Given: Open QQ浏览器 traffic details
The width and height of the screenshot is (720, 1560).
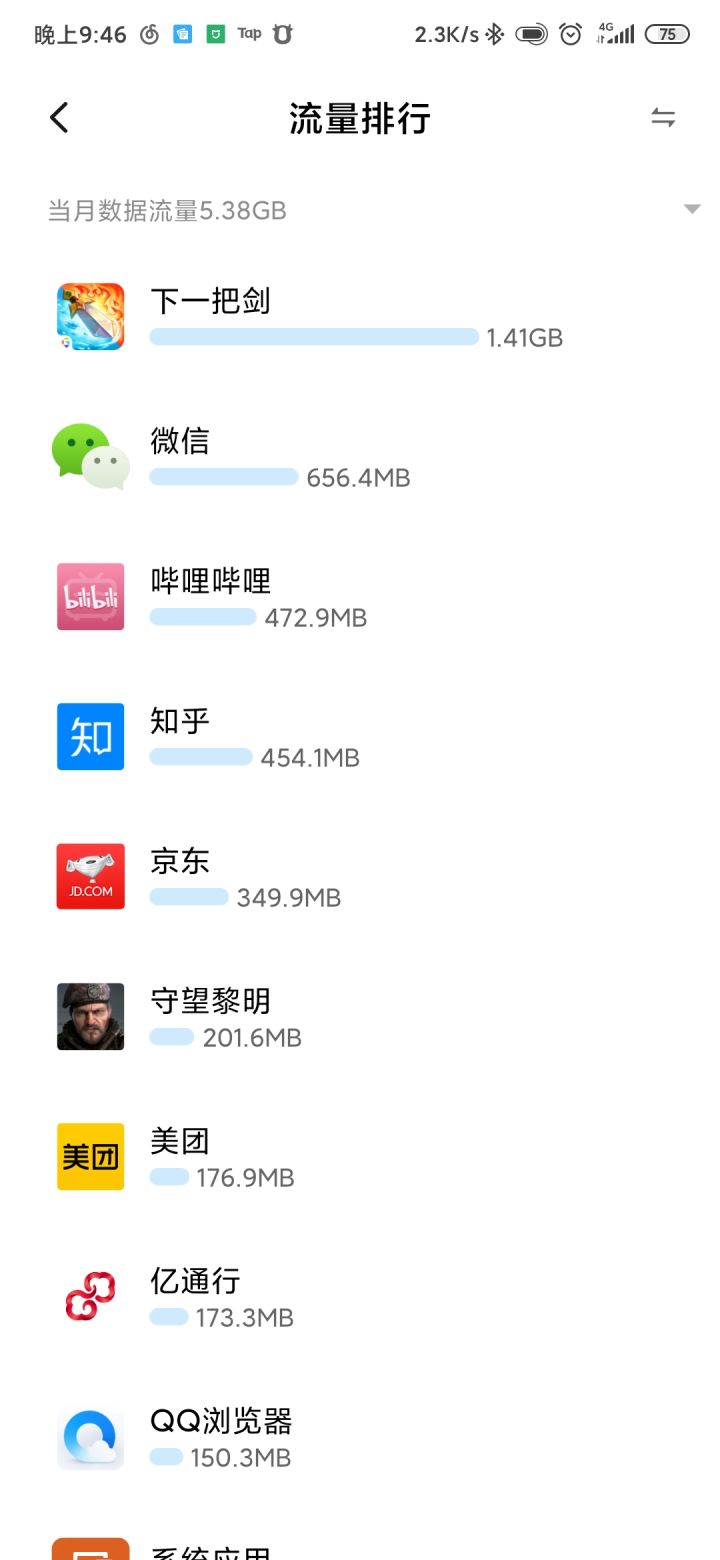Looking at the screenshot, I should click(x=360, y=1436).
